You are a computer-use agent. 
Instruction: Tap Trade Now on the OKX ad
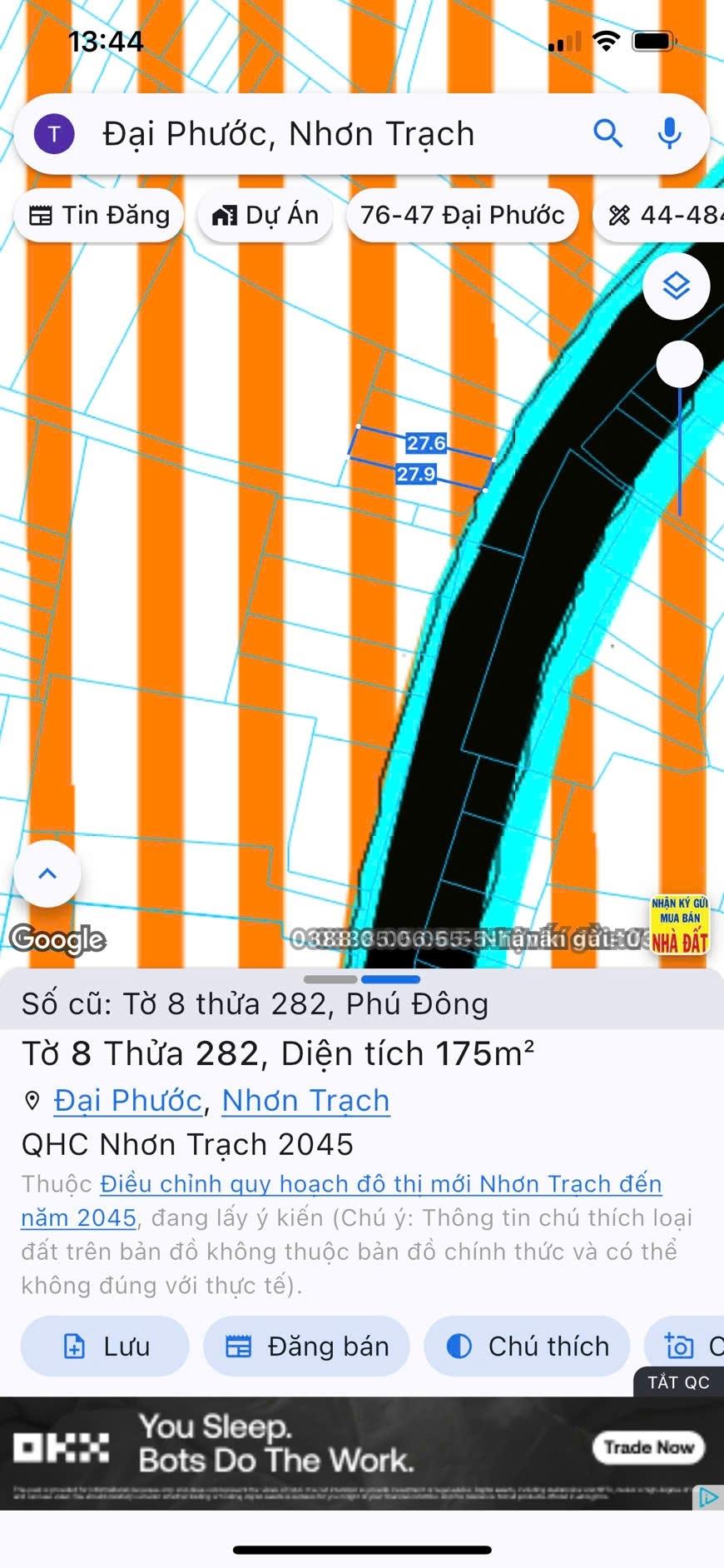point(648,1447)
